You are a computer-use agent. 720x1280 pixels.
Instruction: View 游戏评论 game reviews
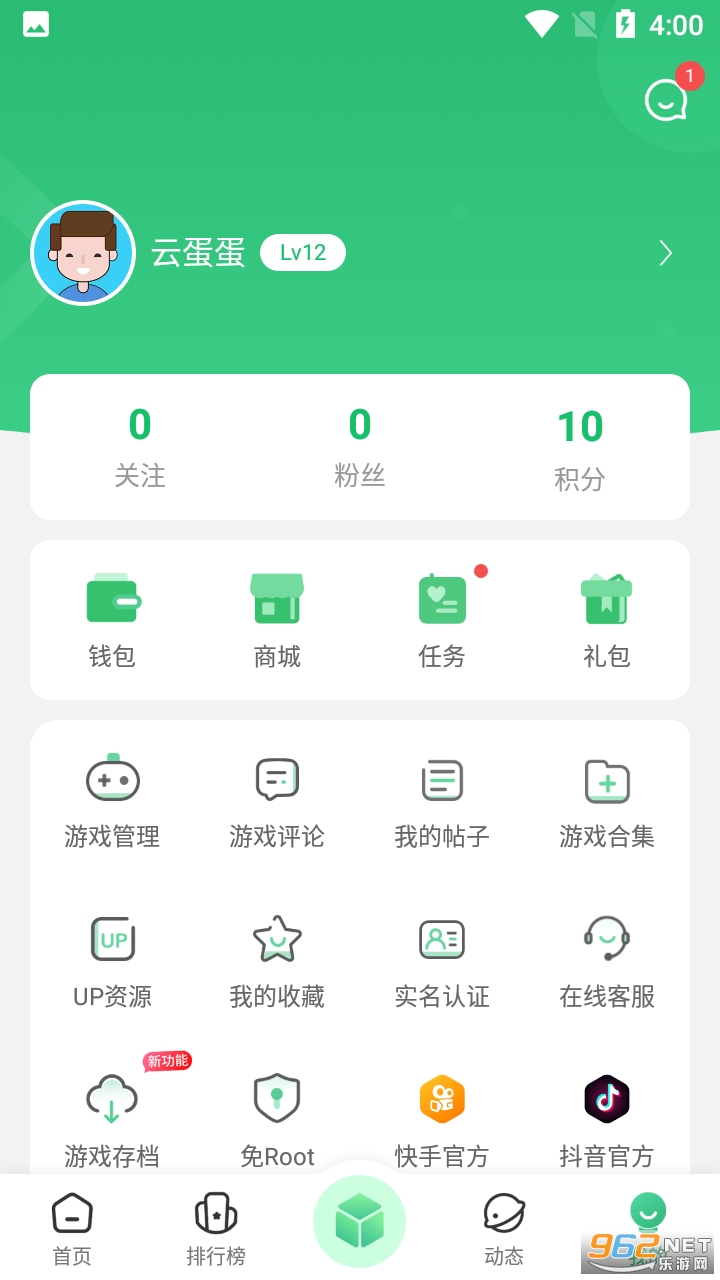[277, 800]
